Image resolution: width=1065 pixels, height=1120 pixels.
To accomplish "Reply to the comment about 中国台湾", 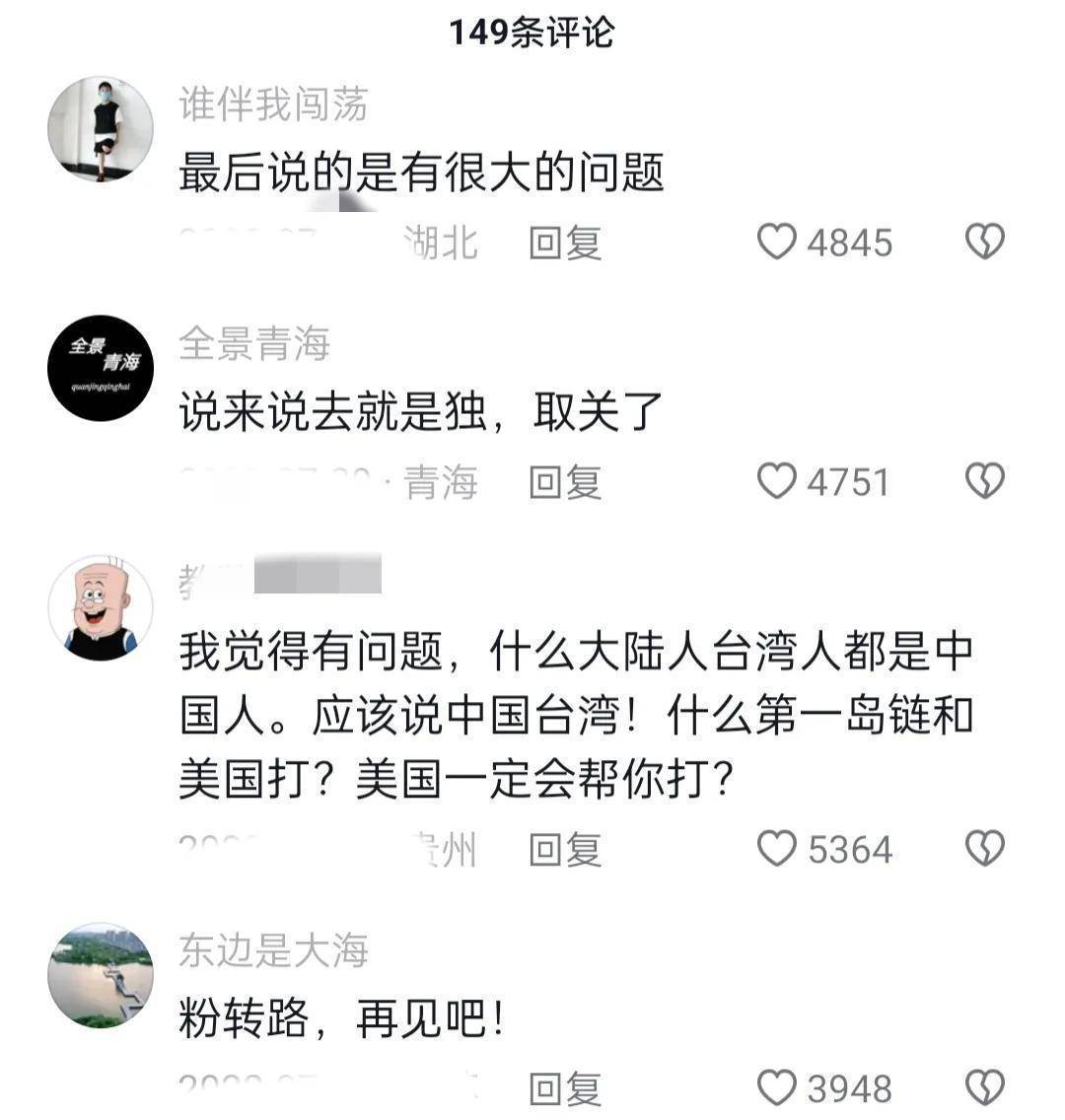I will tap(565, 849).
